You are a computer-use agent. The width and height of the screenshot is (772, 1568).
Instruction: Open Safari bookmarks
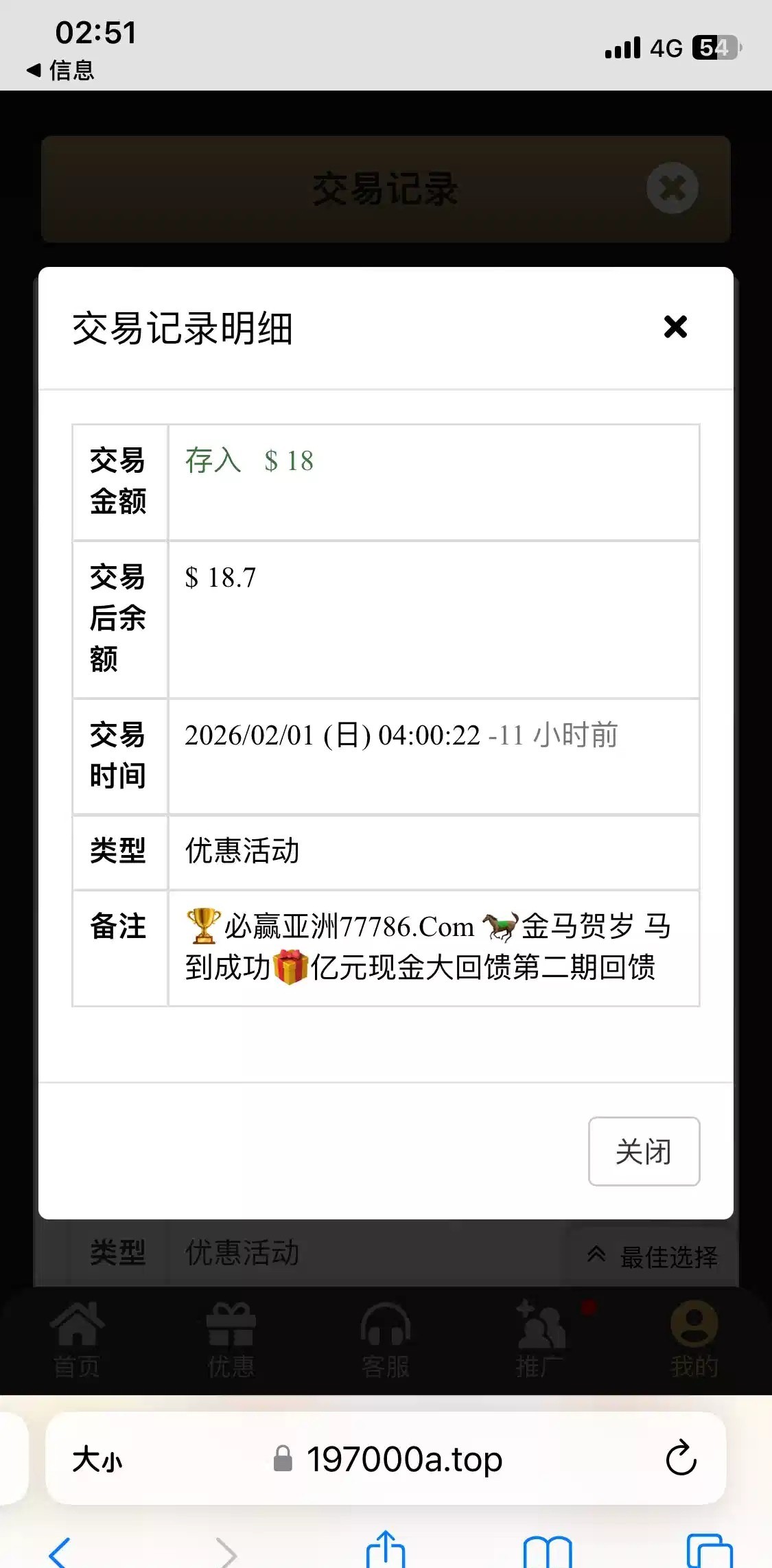pyautogui.click(x=547, y=1552)
